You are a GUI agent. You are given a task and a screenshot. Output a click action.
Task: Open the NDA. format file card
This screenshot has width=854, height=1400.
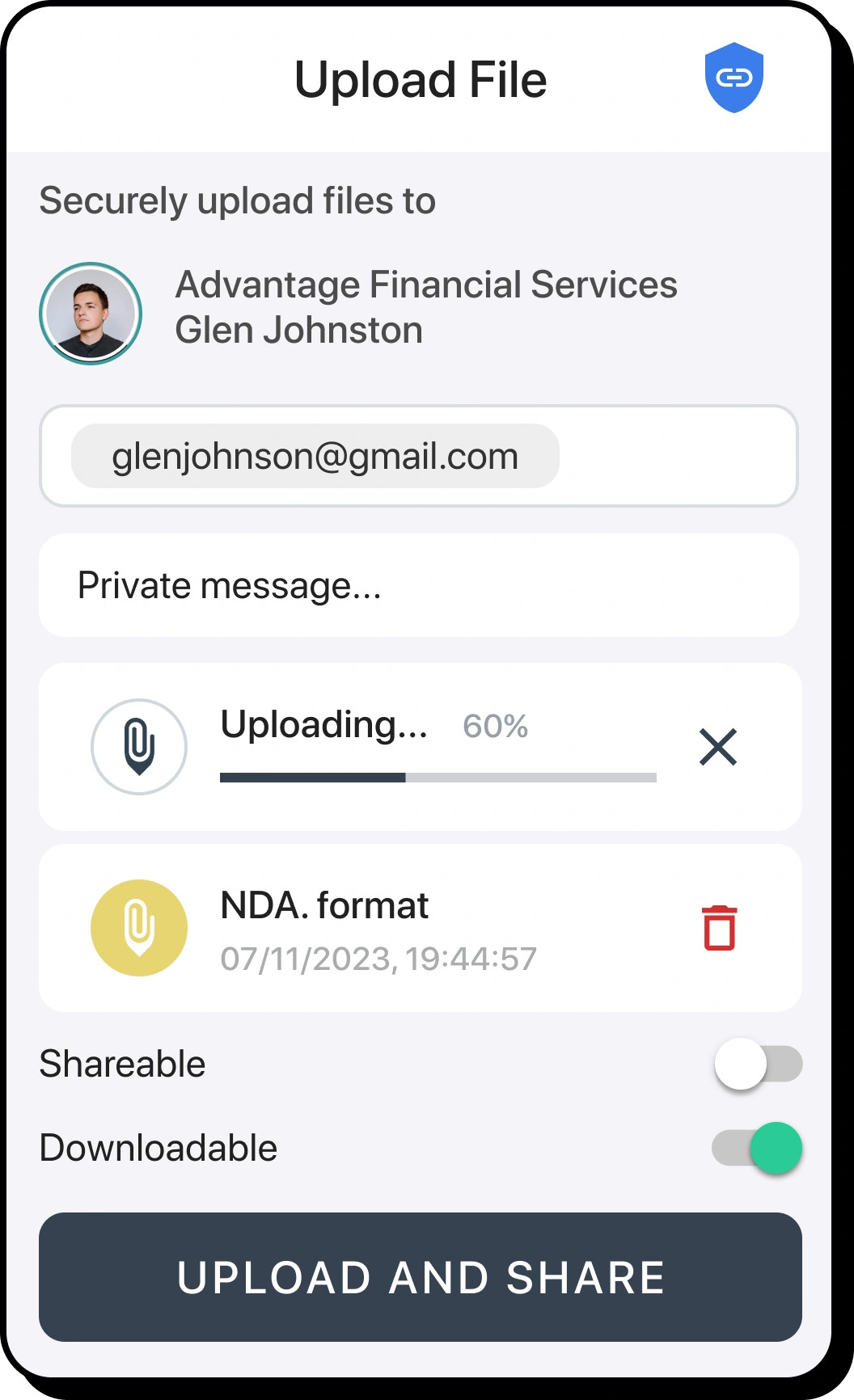tap(404, 928)
